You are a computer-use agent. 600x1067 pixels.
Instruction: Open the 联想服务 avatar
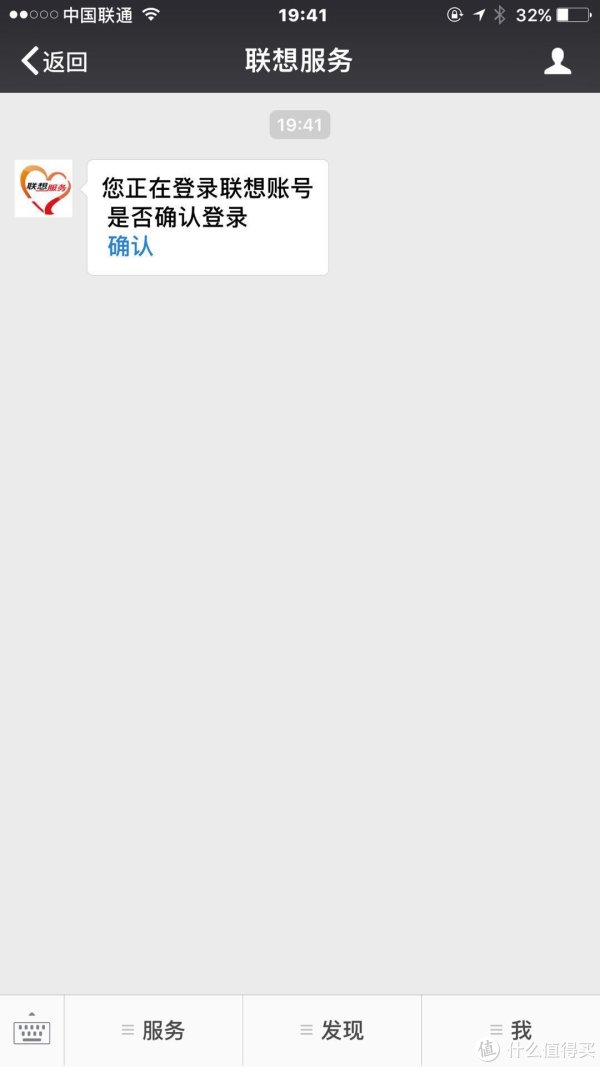pos(43,189)
